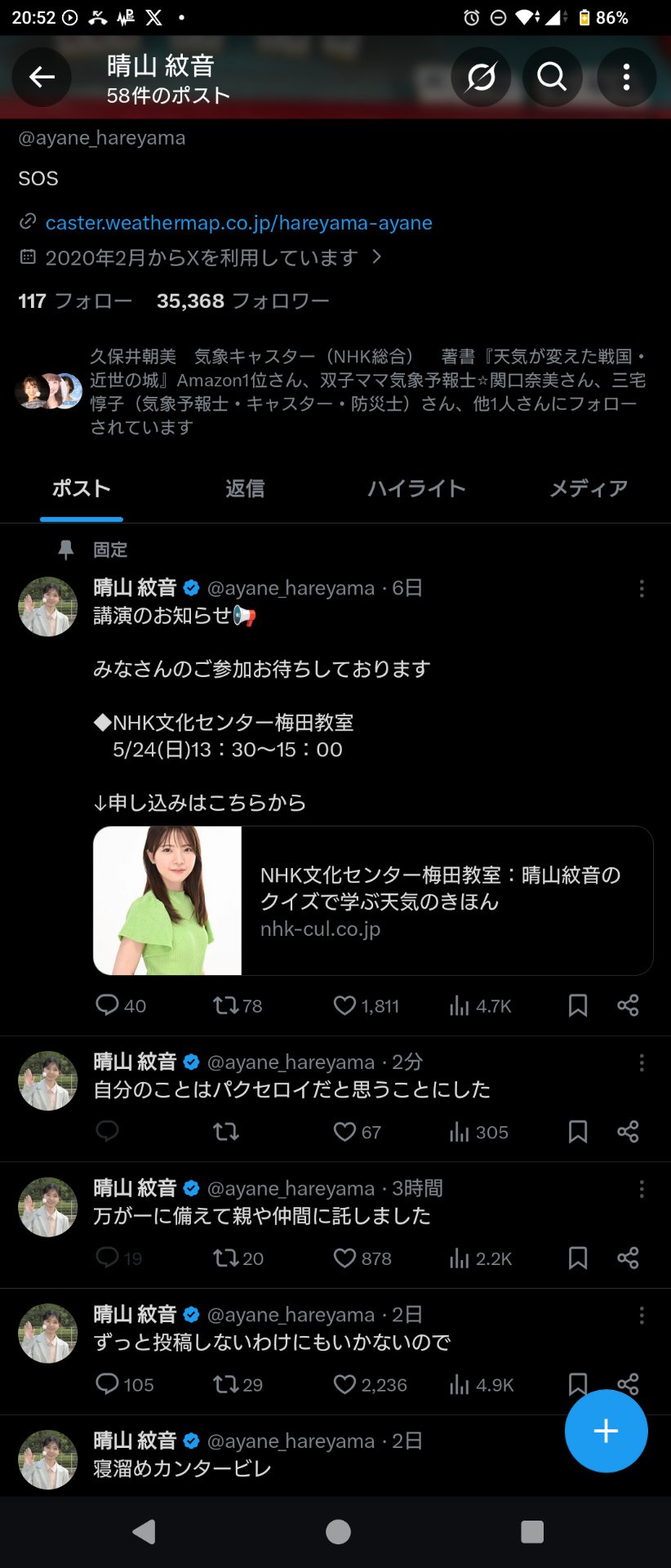View the 35,368 フォロワー followers list

(243, 301)
